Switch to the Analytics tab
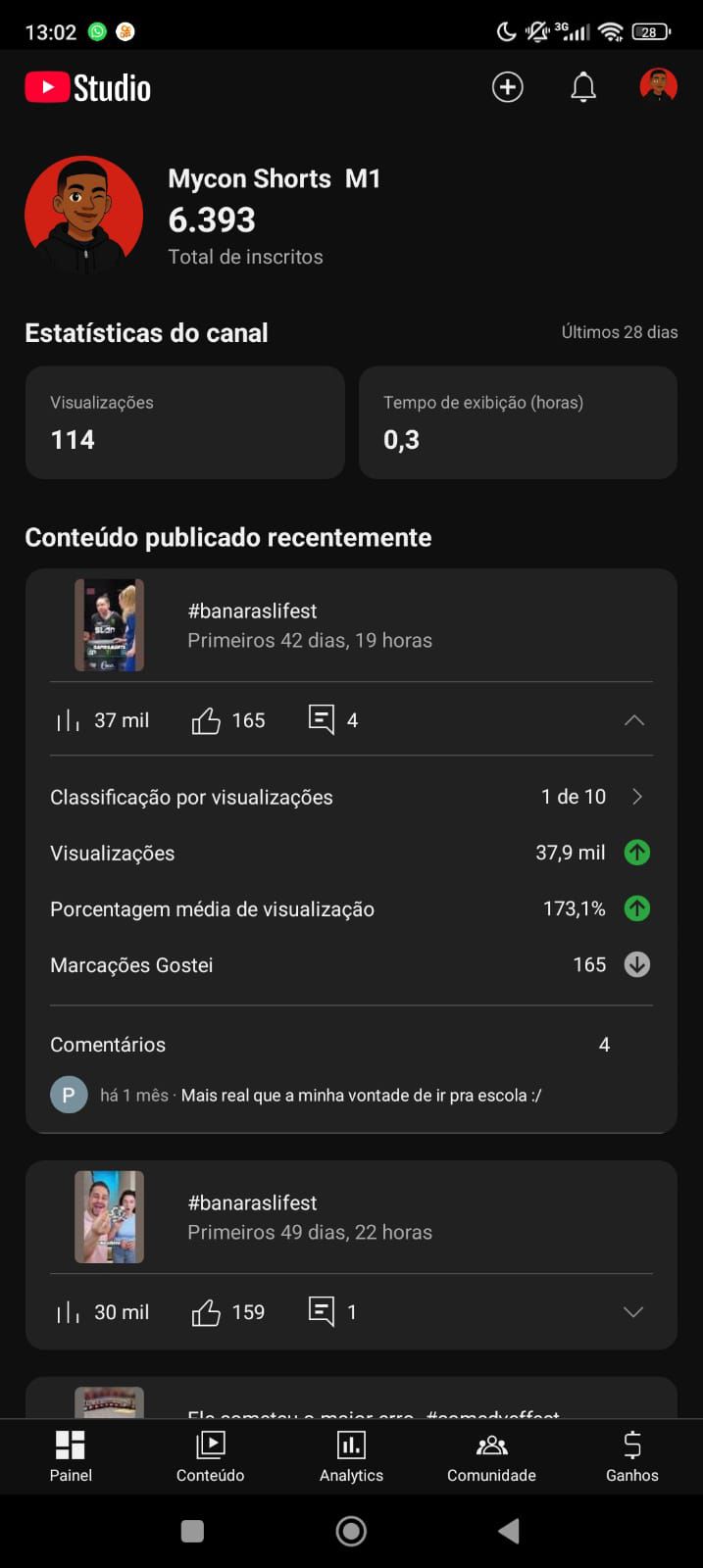The image size is (703, 1568). coord(351,1455)
